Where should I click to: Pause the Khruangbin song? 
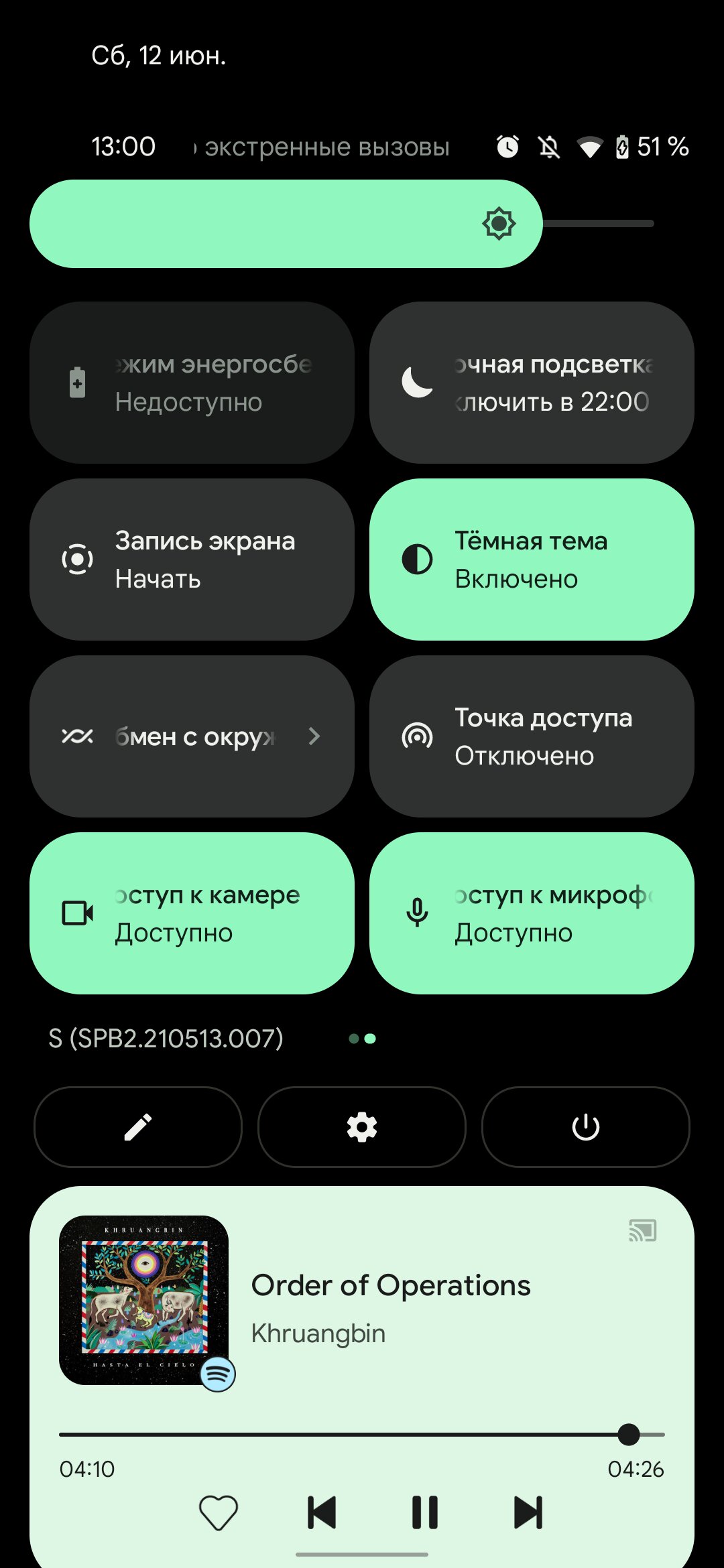[x=425, y=1512]
